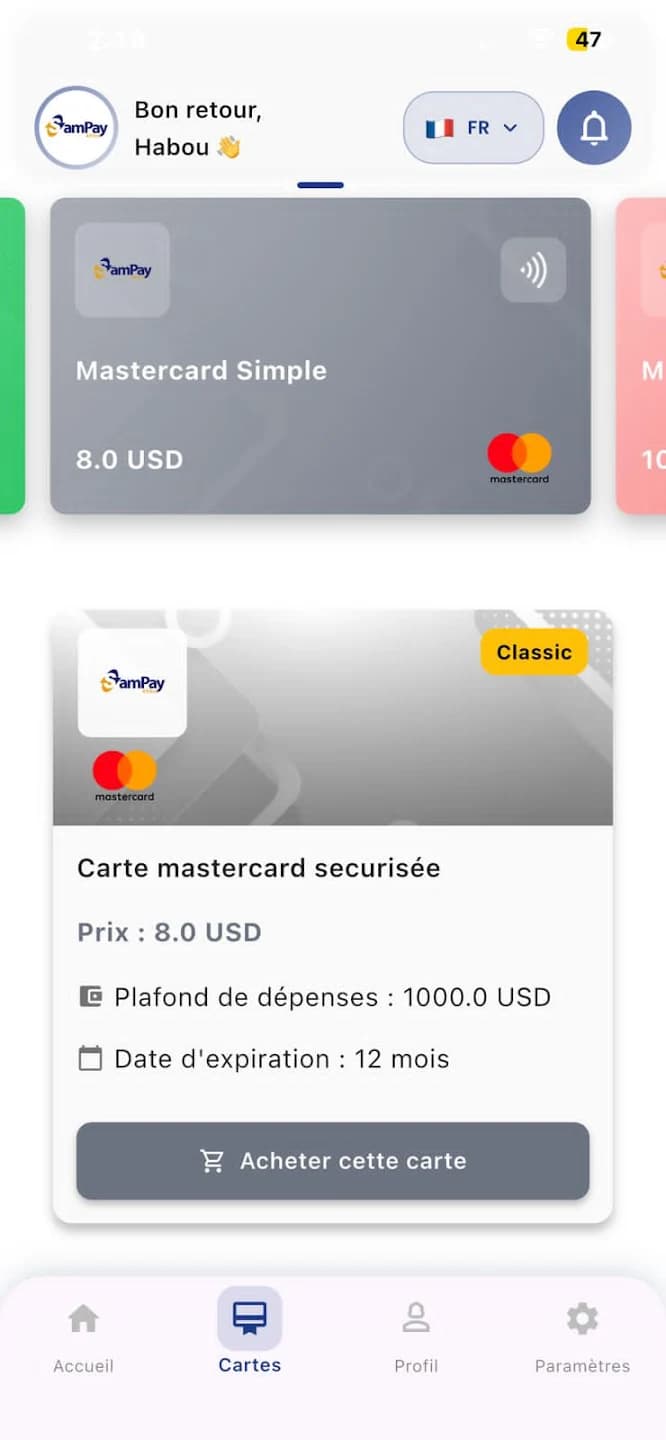
Task: Tap the SamPay profile avatar
Action: (77, 128)
